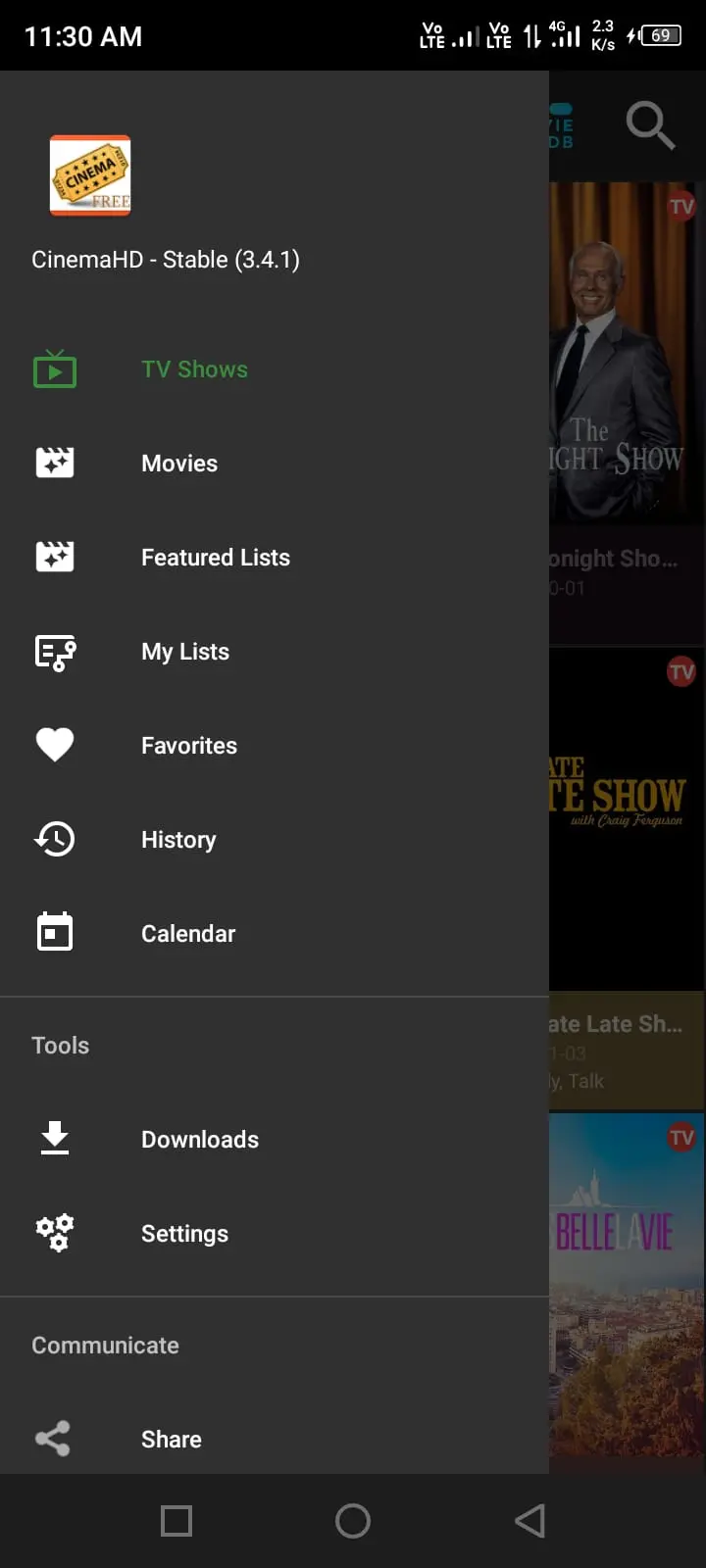The width and height of the screenshot is (706, 1568).
Task: Go to the Movies section
Action: (275, 464)
